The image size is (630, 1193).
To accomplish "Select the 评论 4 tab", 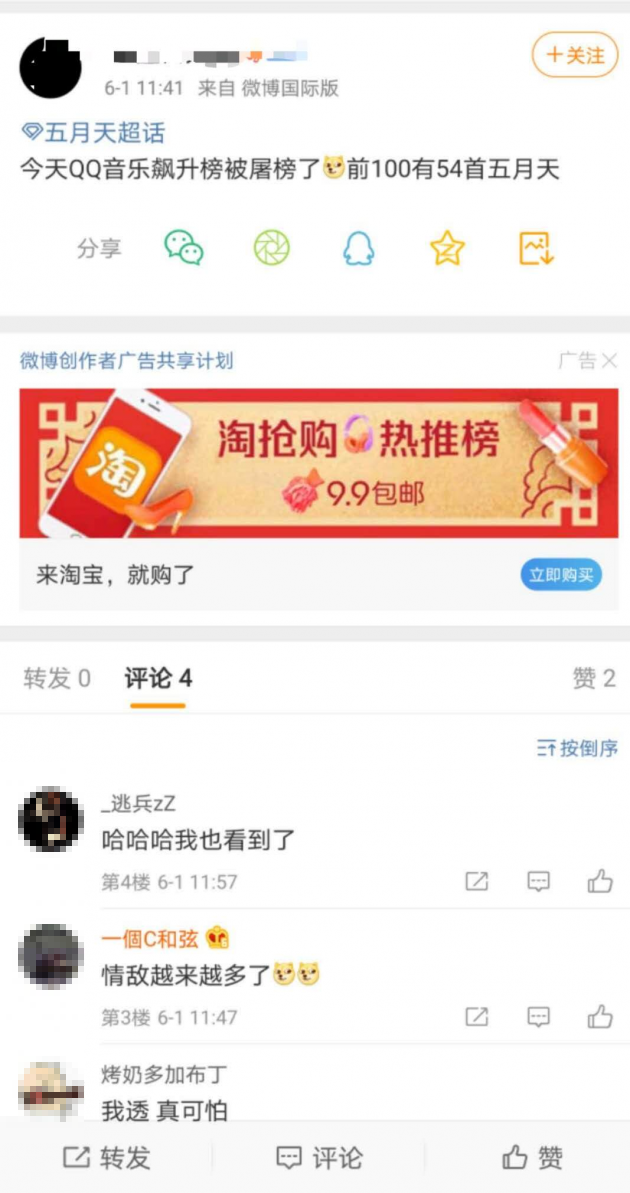I will [158, 679].
